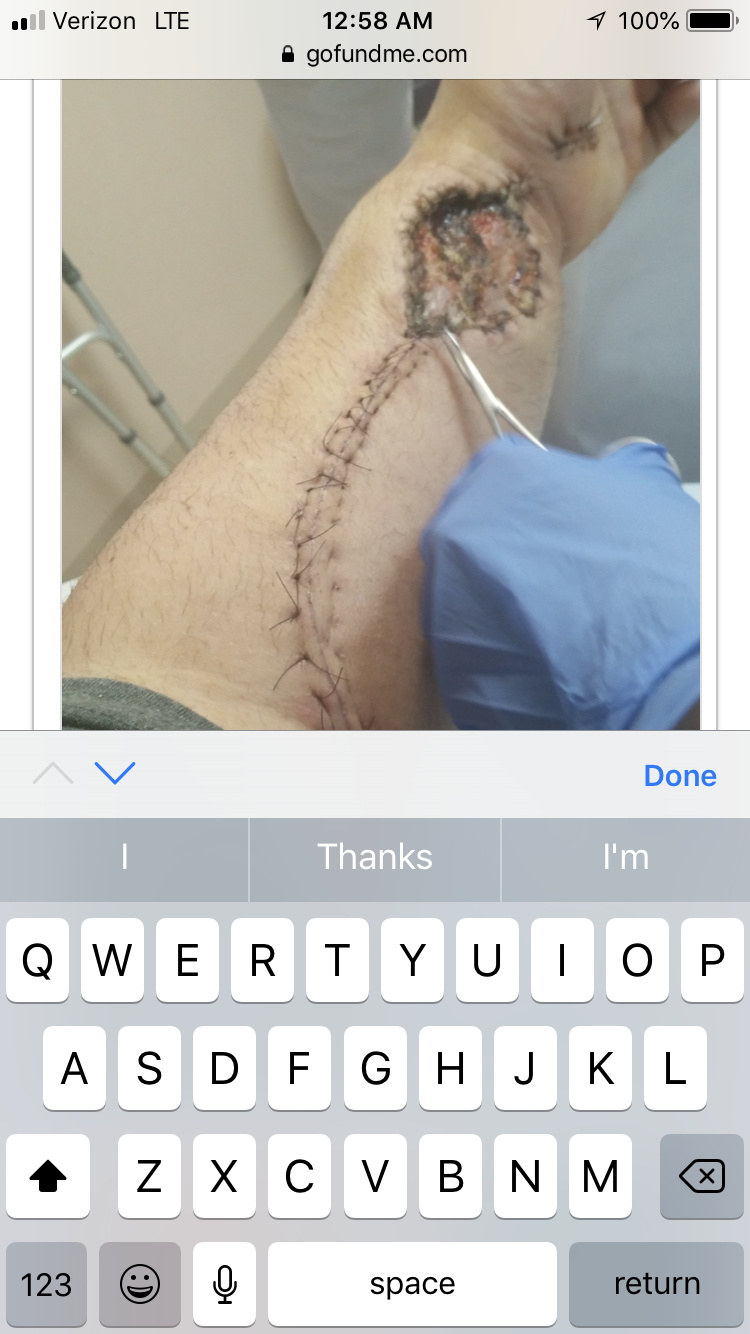Tap Done to dismiss the keyboard
The height and width of the screenshot is (1334, 750).
(680, 775)
